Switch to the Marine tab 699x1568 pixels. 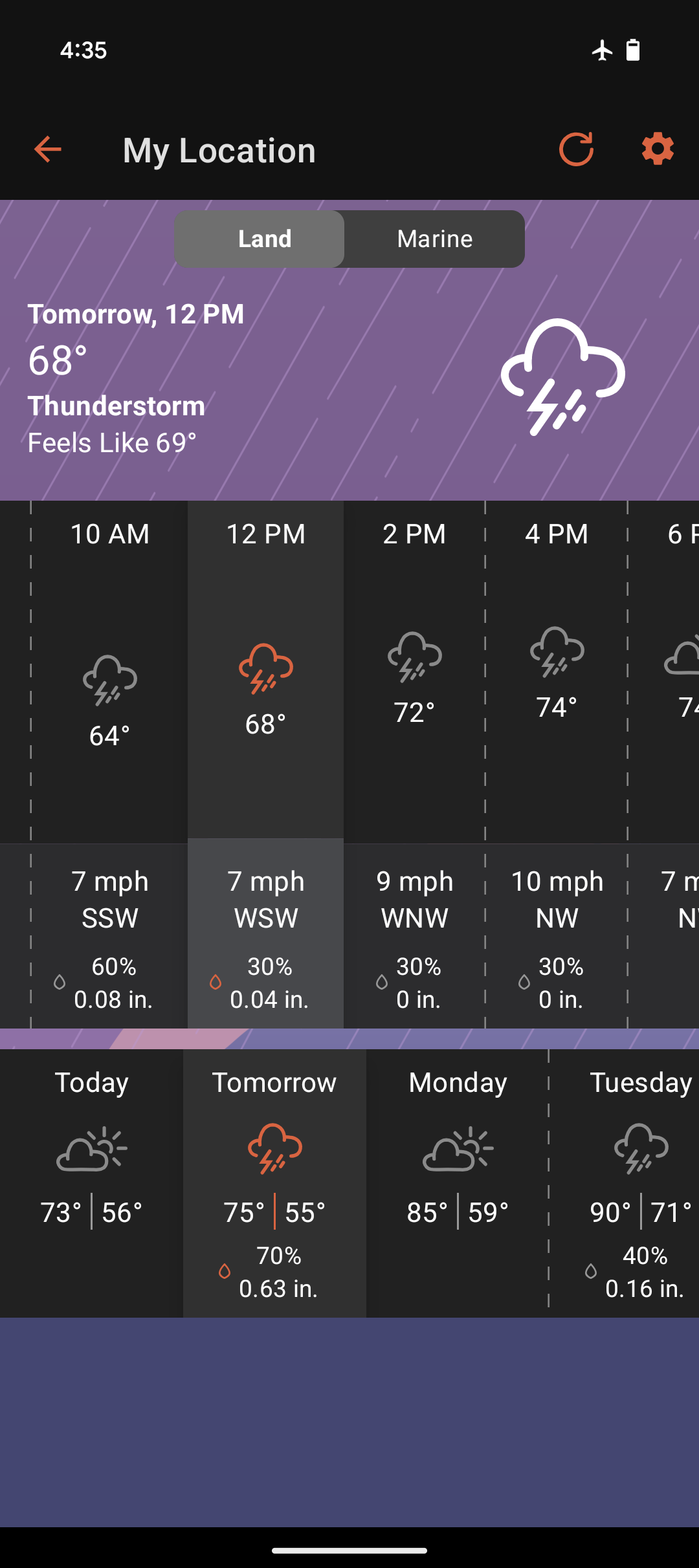434,239
